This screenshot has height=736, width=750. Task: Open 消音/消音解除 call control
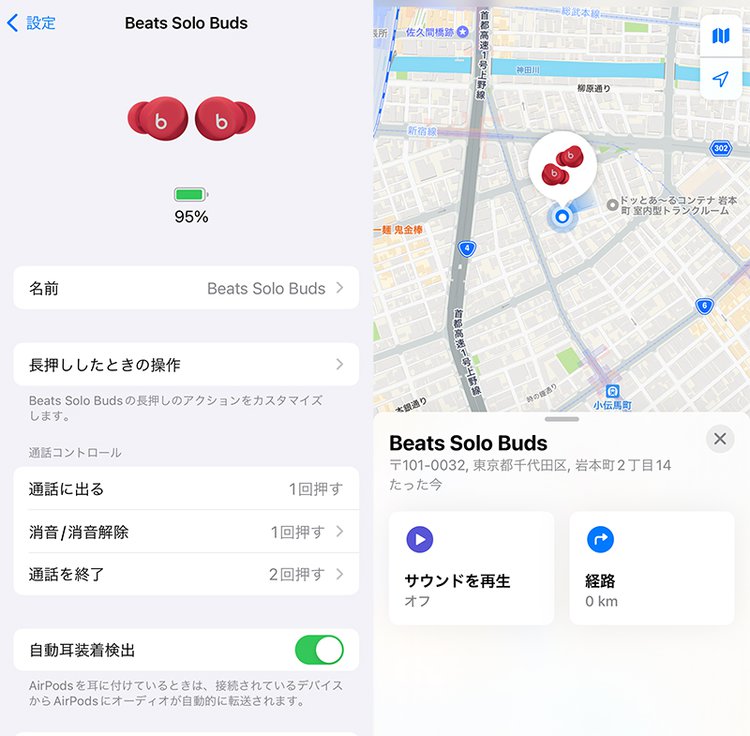coord(186,532)
